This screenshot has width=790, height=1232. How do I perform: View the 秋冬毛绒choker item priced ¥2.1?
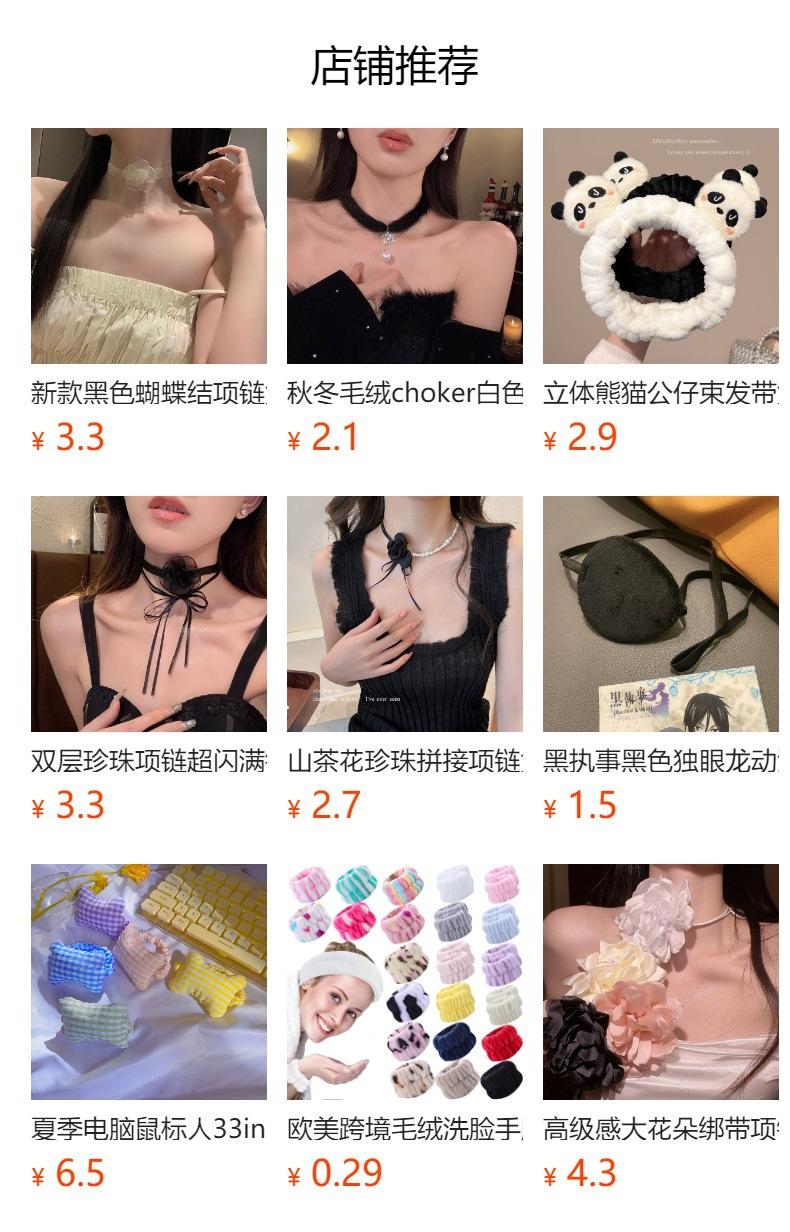pyautogui.click(x=405, y=292)
